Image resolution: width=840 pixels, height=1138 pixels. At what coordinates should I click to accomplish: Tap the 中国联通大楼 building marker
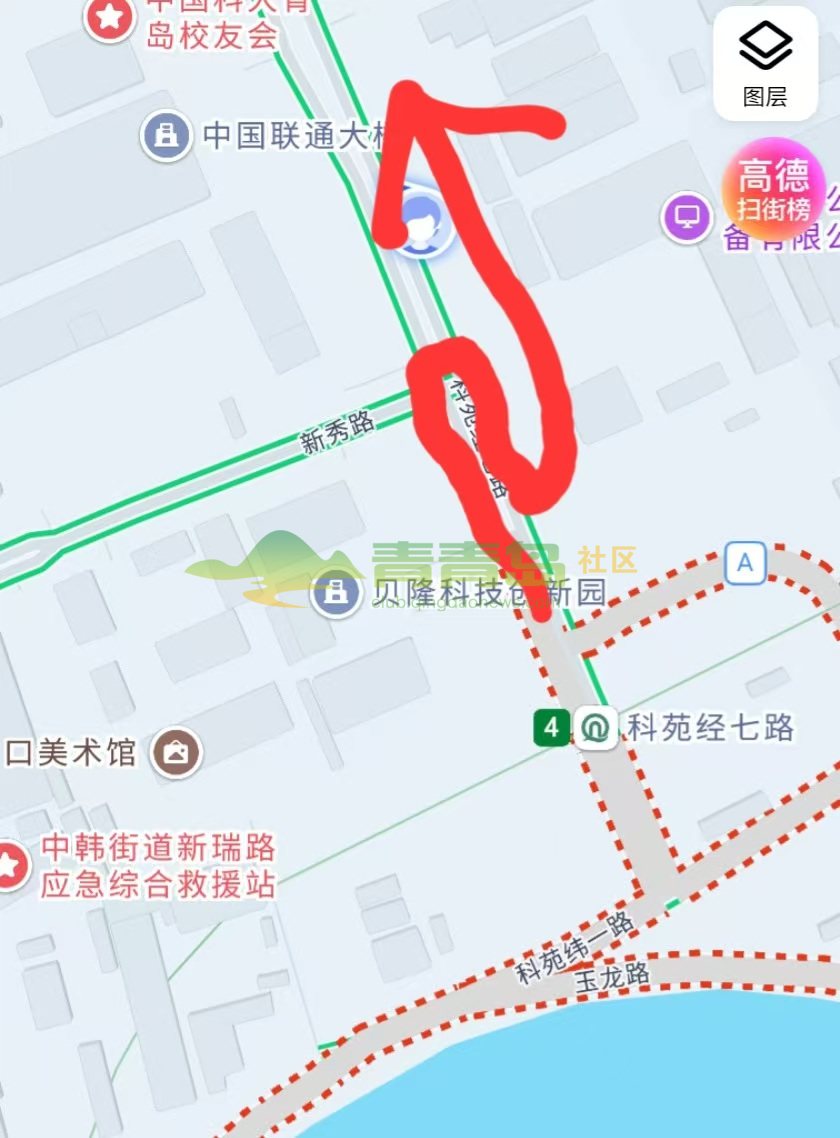166,135
